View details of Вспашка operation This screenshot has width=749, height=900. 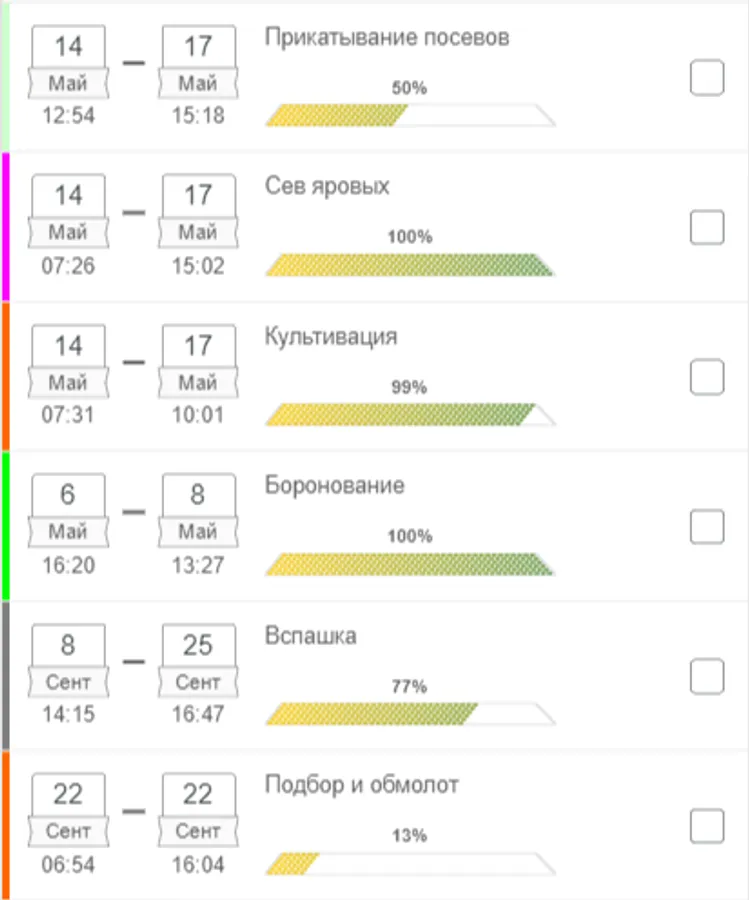[374, 676]
